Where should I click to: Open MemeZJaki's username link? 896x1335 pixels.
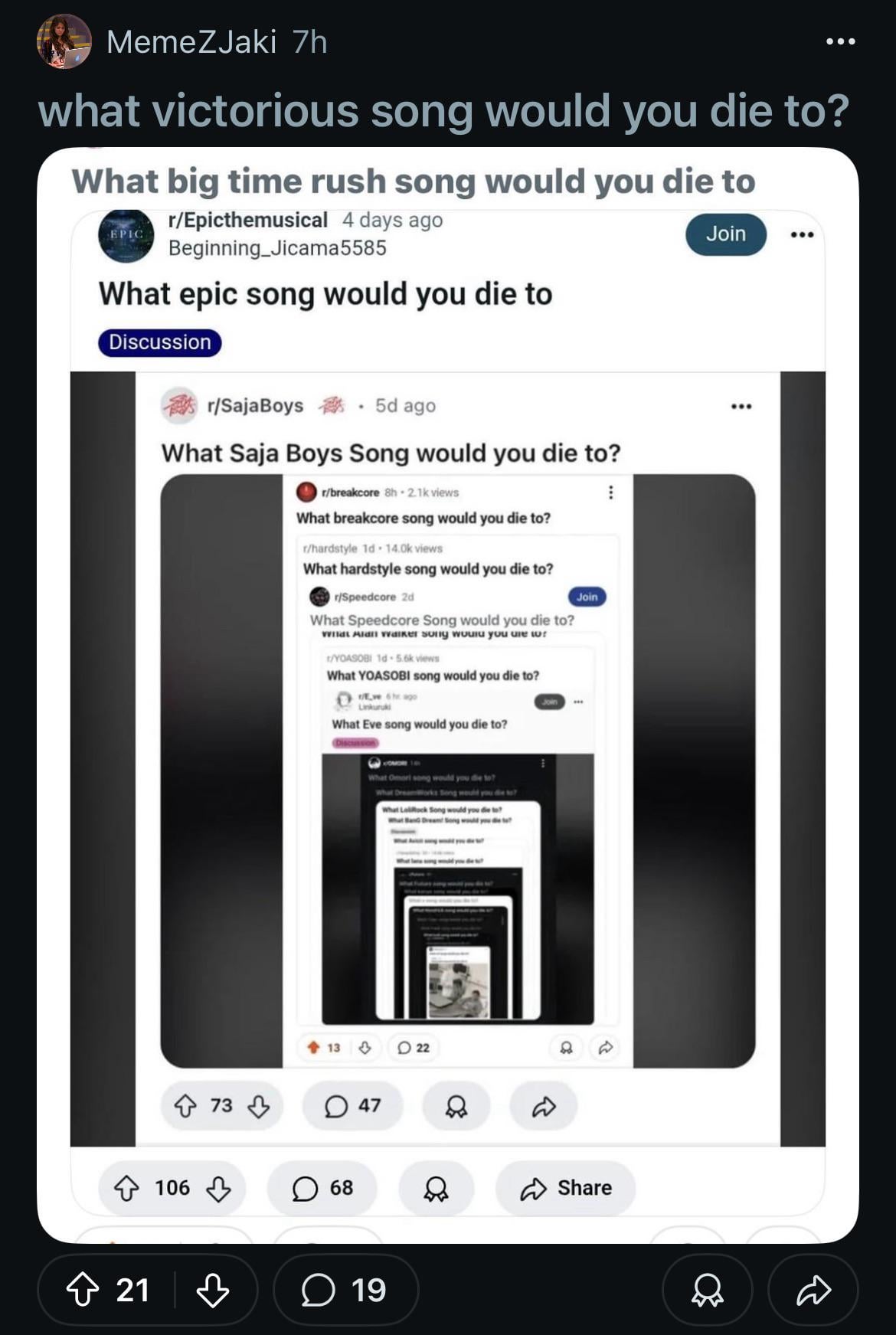tap(191, 42)
